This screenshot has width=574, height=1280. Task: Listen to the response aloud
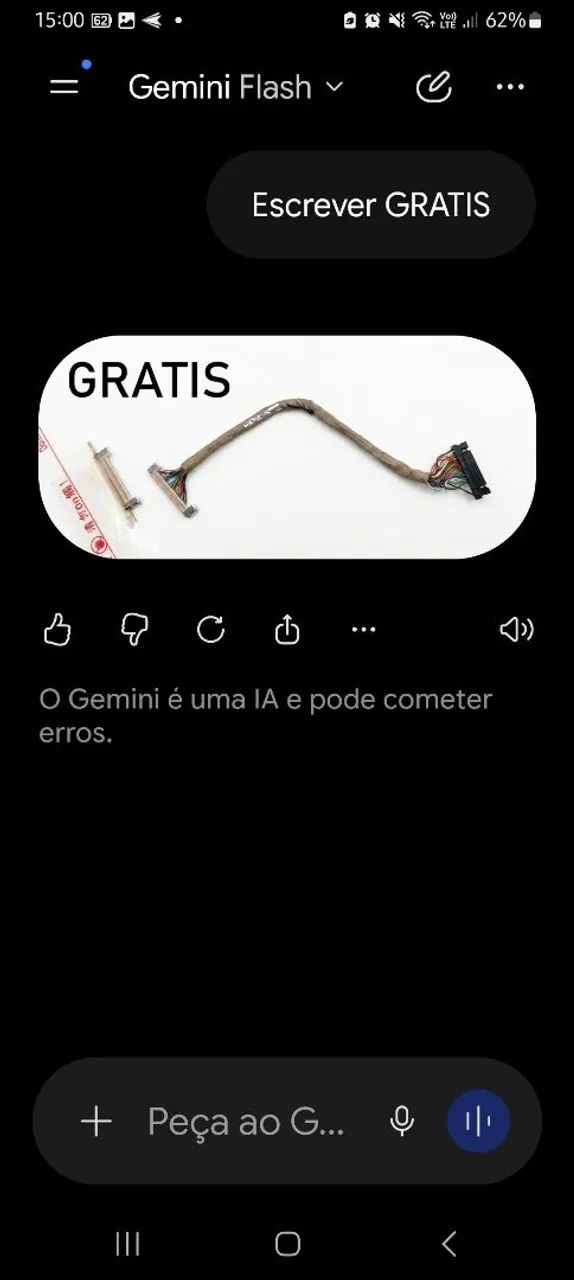click(516, 629)
